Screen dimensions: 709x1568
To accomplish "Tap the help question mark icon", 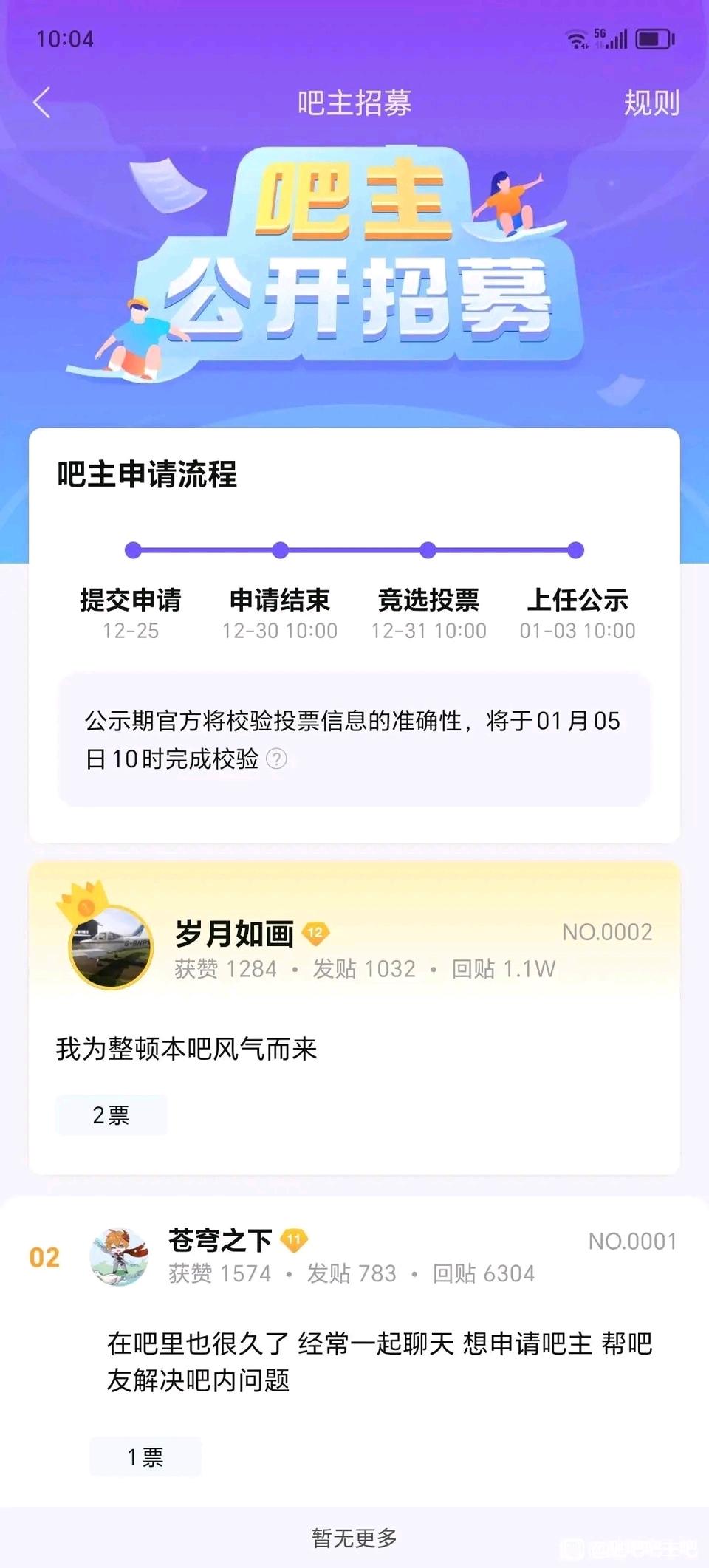I will pos(276,759).
